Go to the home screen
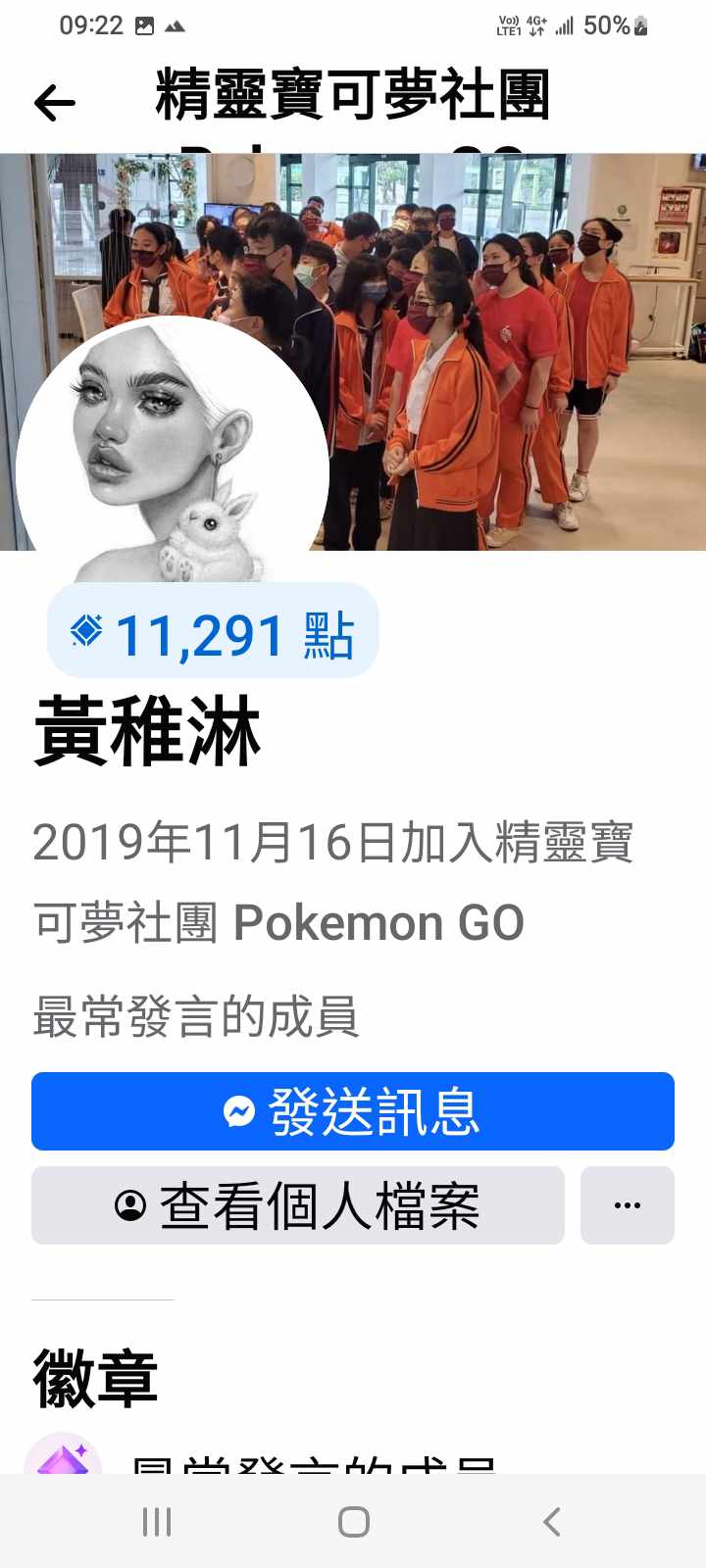706x1568 pixels. point(353,1521)
